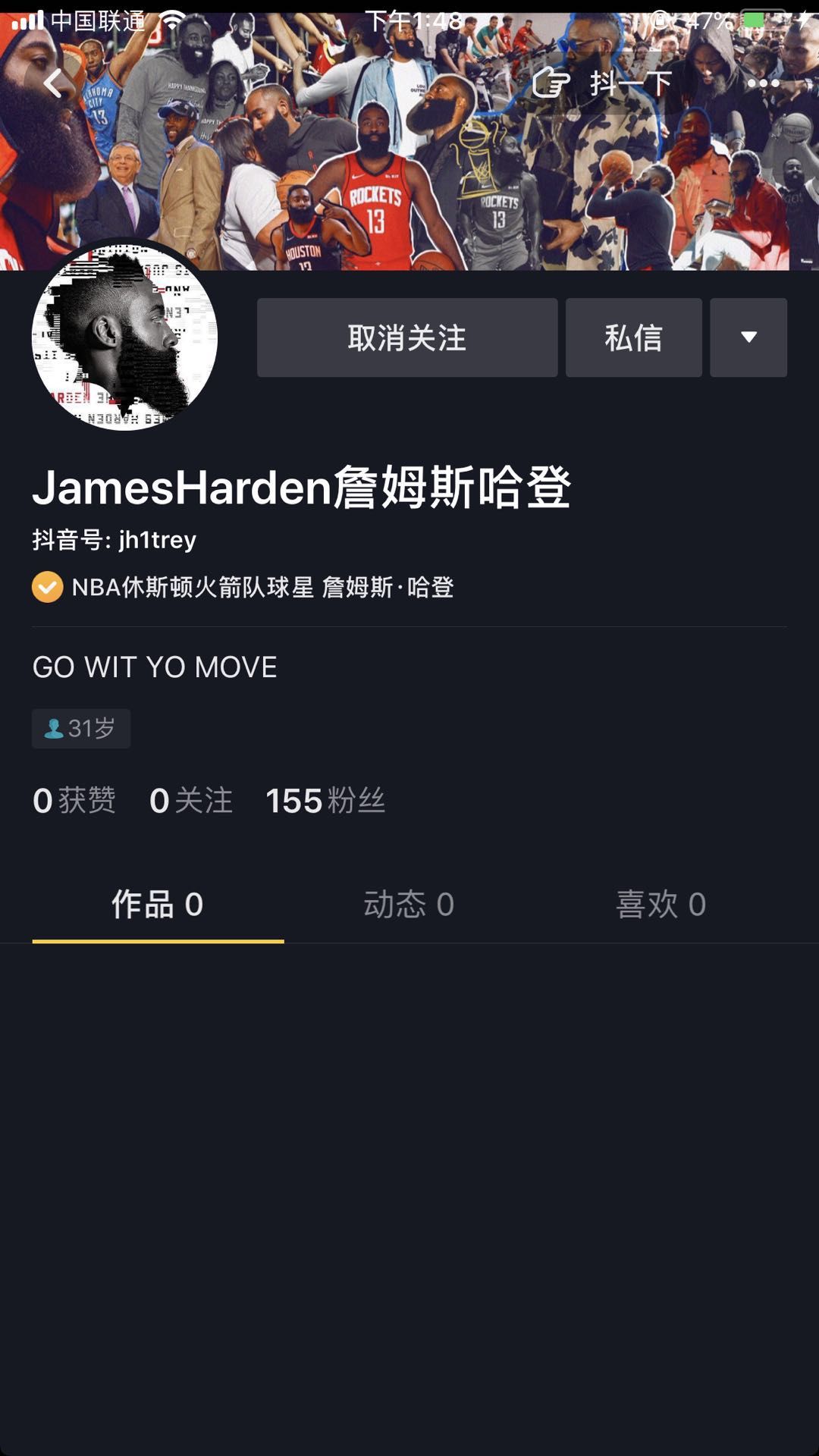Switch to the 动态 tab
Screen dimensions: 819x1456
click(409, 904)
